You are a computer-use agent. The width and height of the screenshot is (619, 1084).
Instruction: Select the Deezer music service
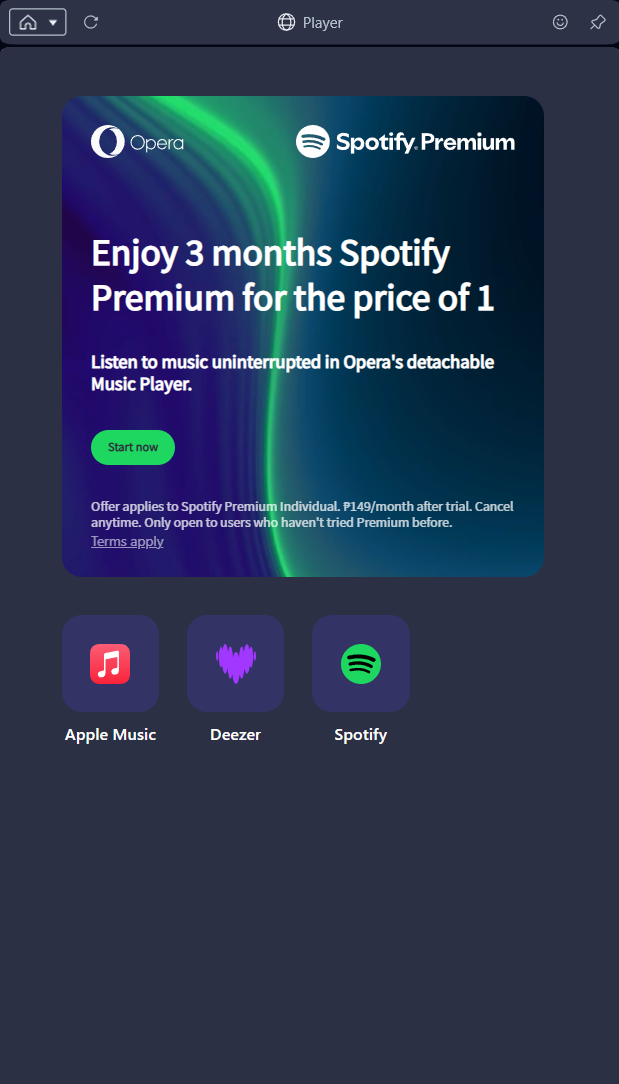pos(235,664)
